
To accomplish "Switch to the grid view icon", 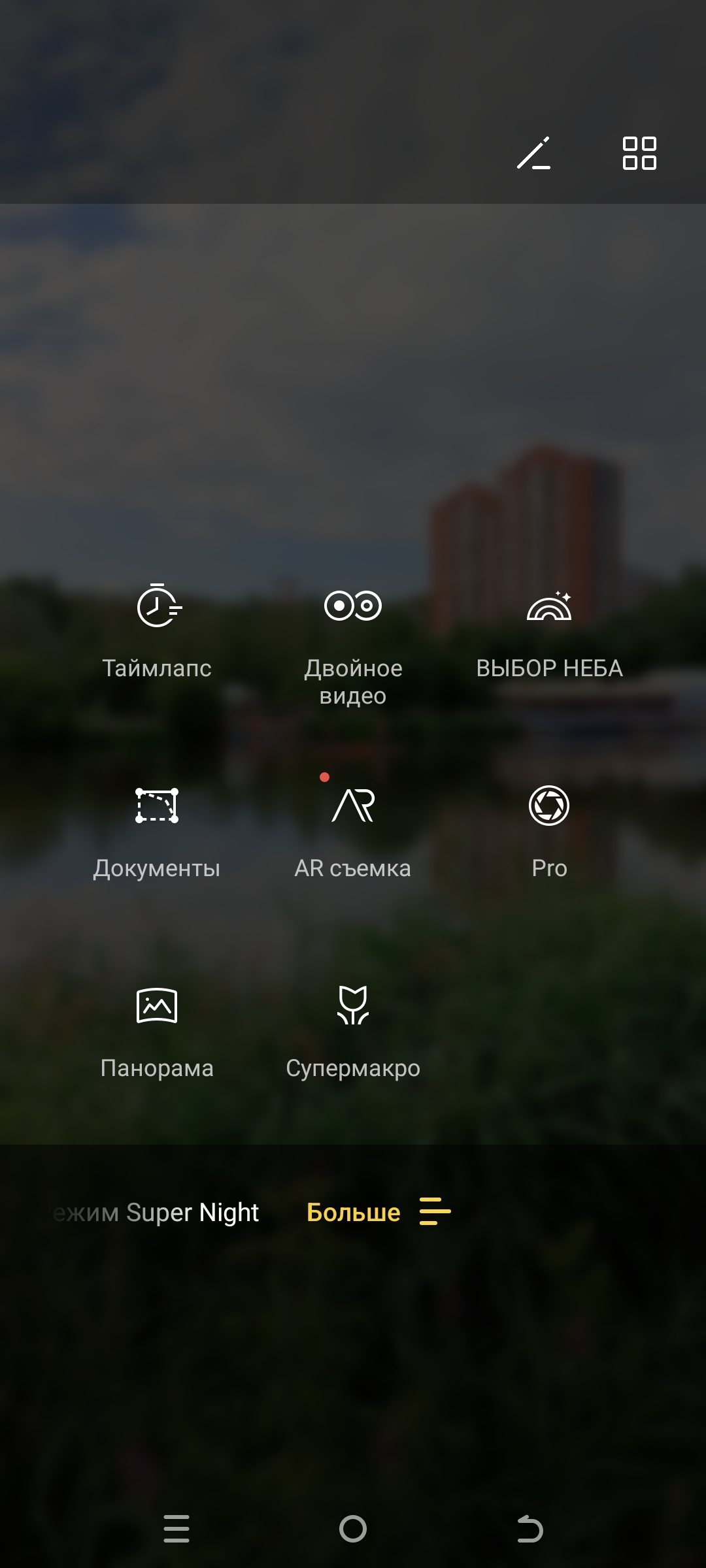I will [639, 154].
